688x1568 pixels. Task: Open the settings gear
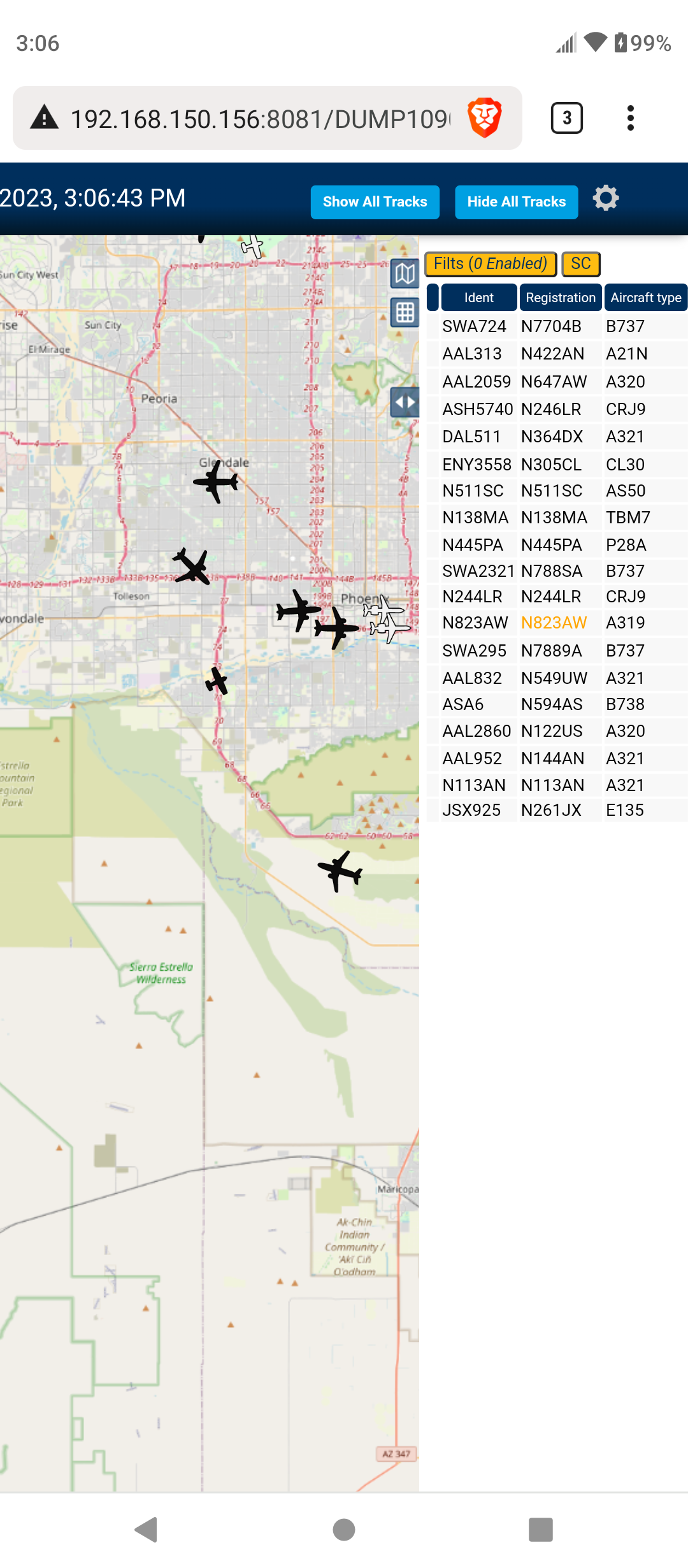click(x=606, y=198)
